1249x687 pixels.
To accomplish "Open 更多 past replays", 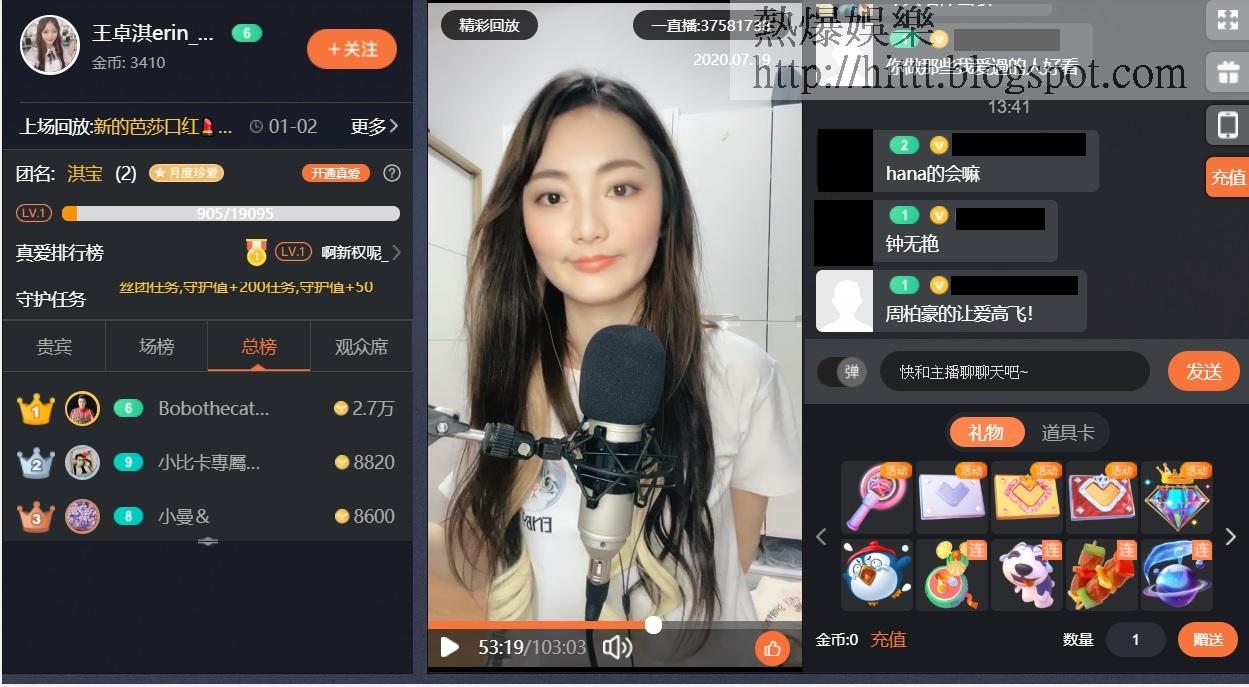I will pos(375,127).
